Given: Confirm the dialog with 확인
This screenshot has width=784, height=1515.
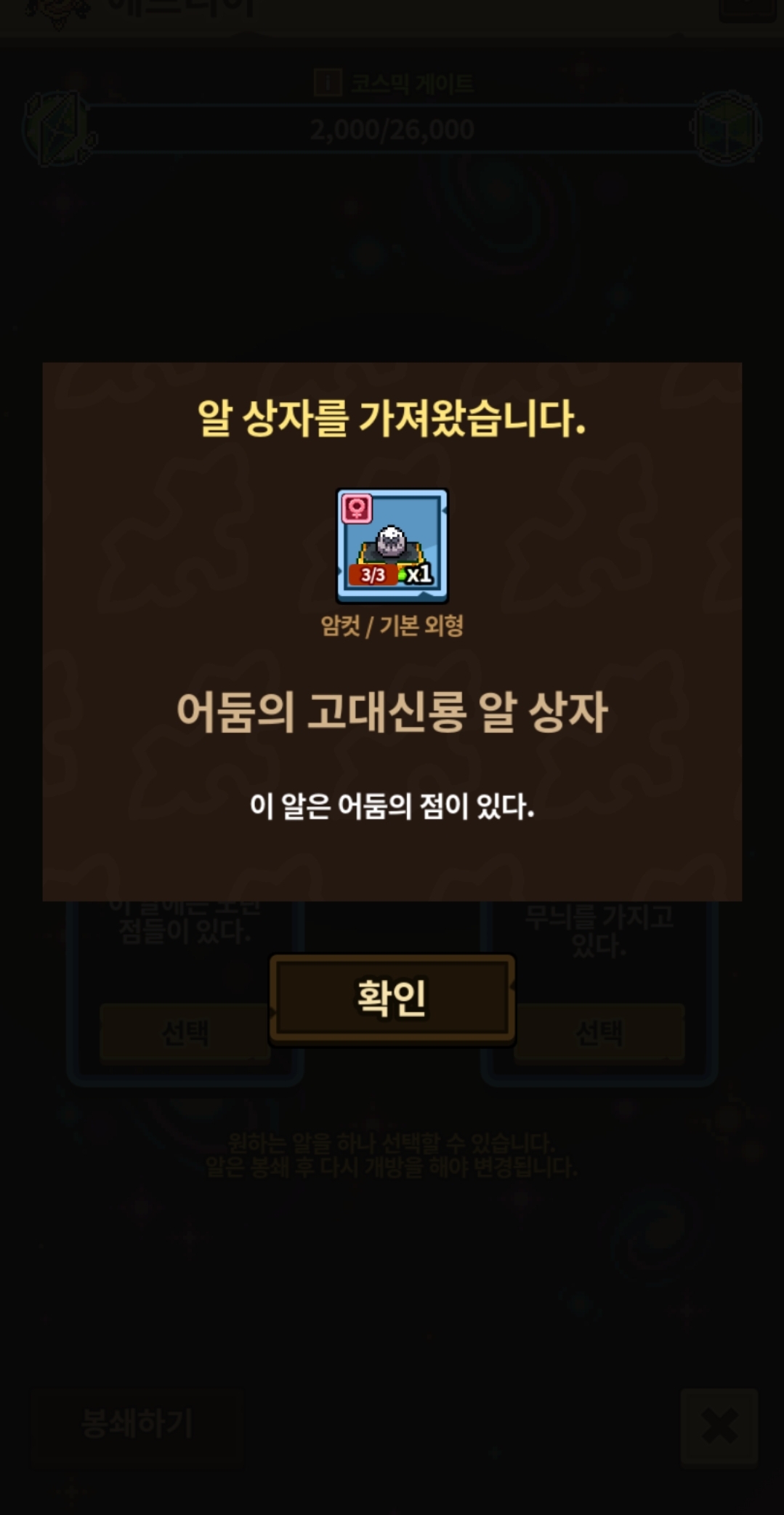Looking at the screenshot, I should tap(392, 1000).
